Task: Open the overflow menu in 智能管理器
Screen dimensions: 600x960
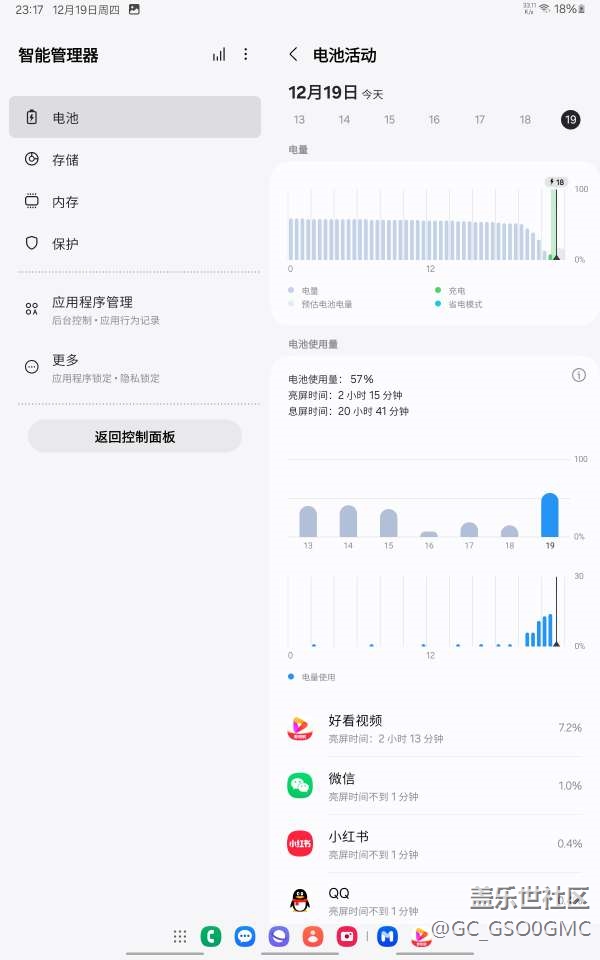Action: pyautogui.click(x=246, y=55)
